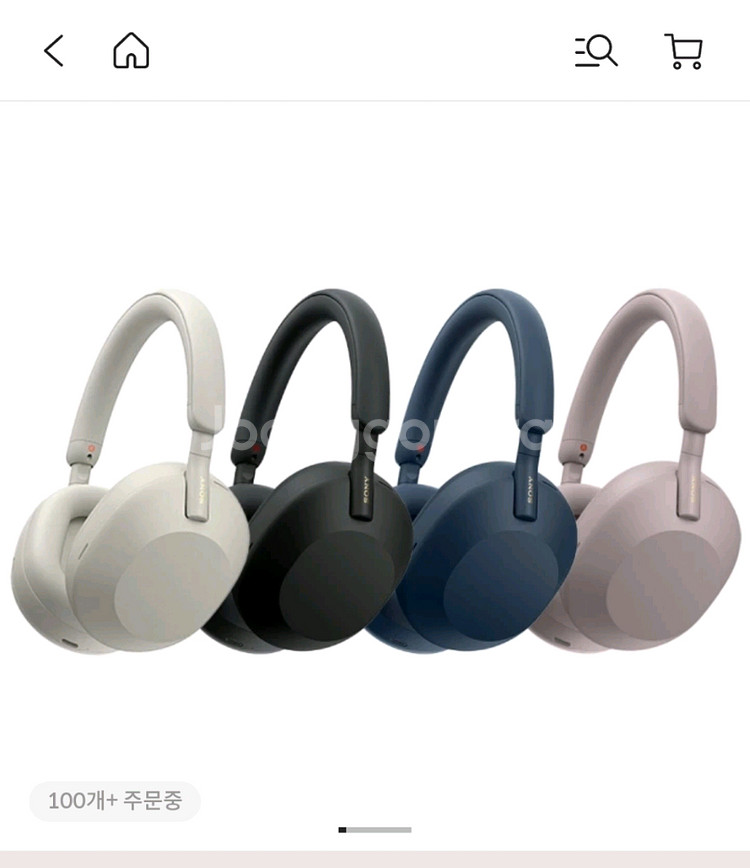Go back using the arrow icon

[54, 51]
